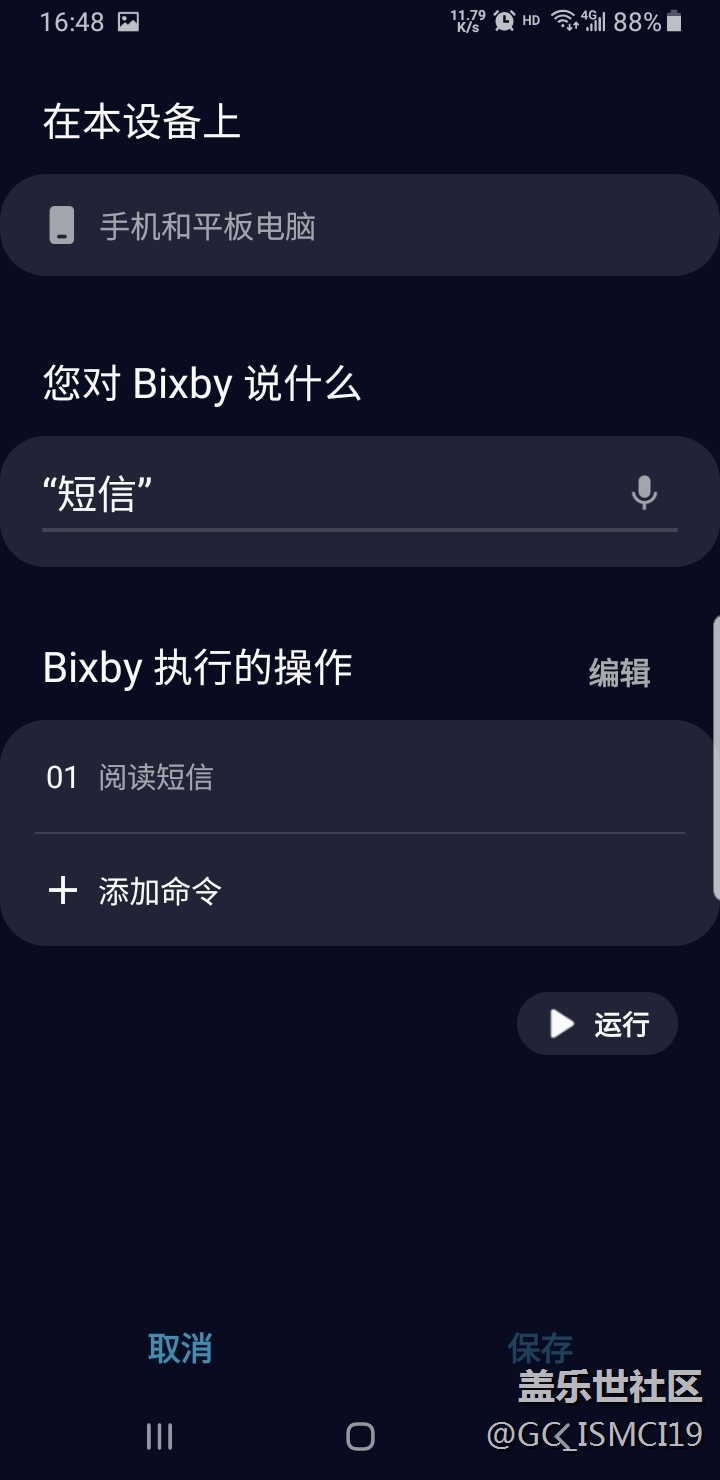Save the command with 保存
Screen dimensions: 720x1480
540,1348
